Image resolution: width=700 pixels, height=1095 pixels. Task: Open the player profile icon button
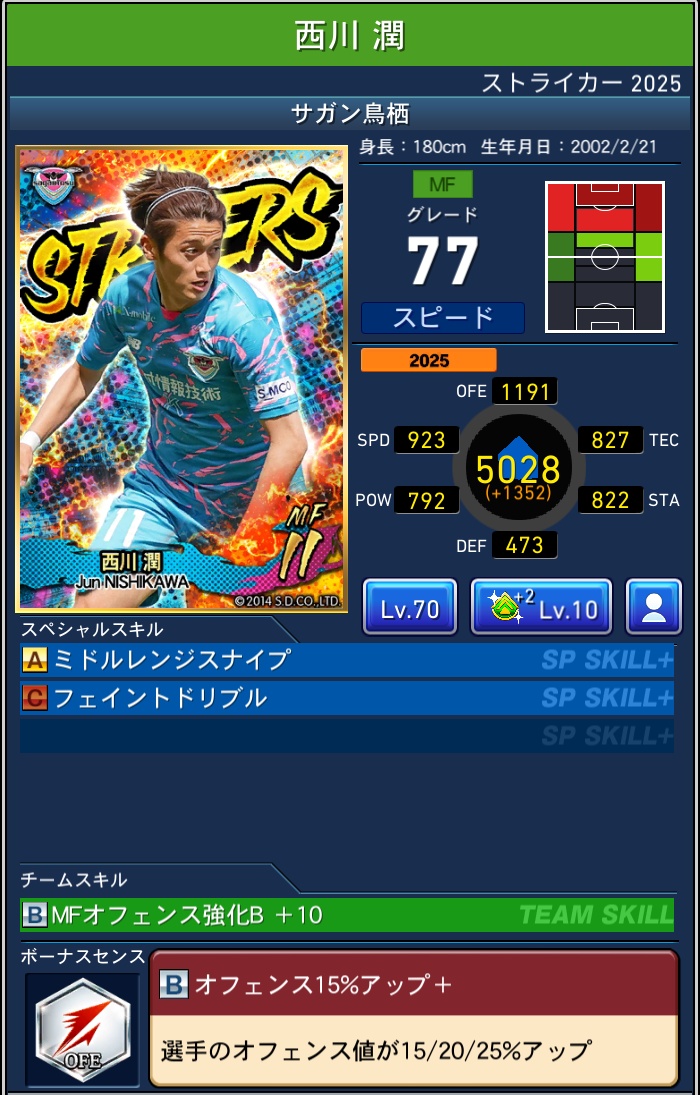pyautogui.click(x=653, y=607)
